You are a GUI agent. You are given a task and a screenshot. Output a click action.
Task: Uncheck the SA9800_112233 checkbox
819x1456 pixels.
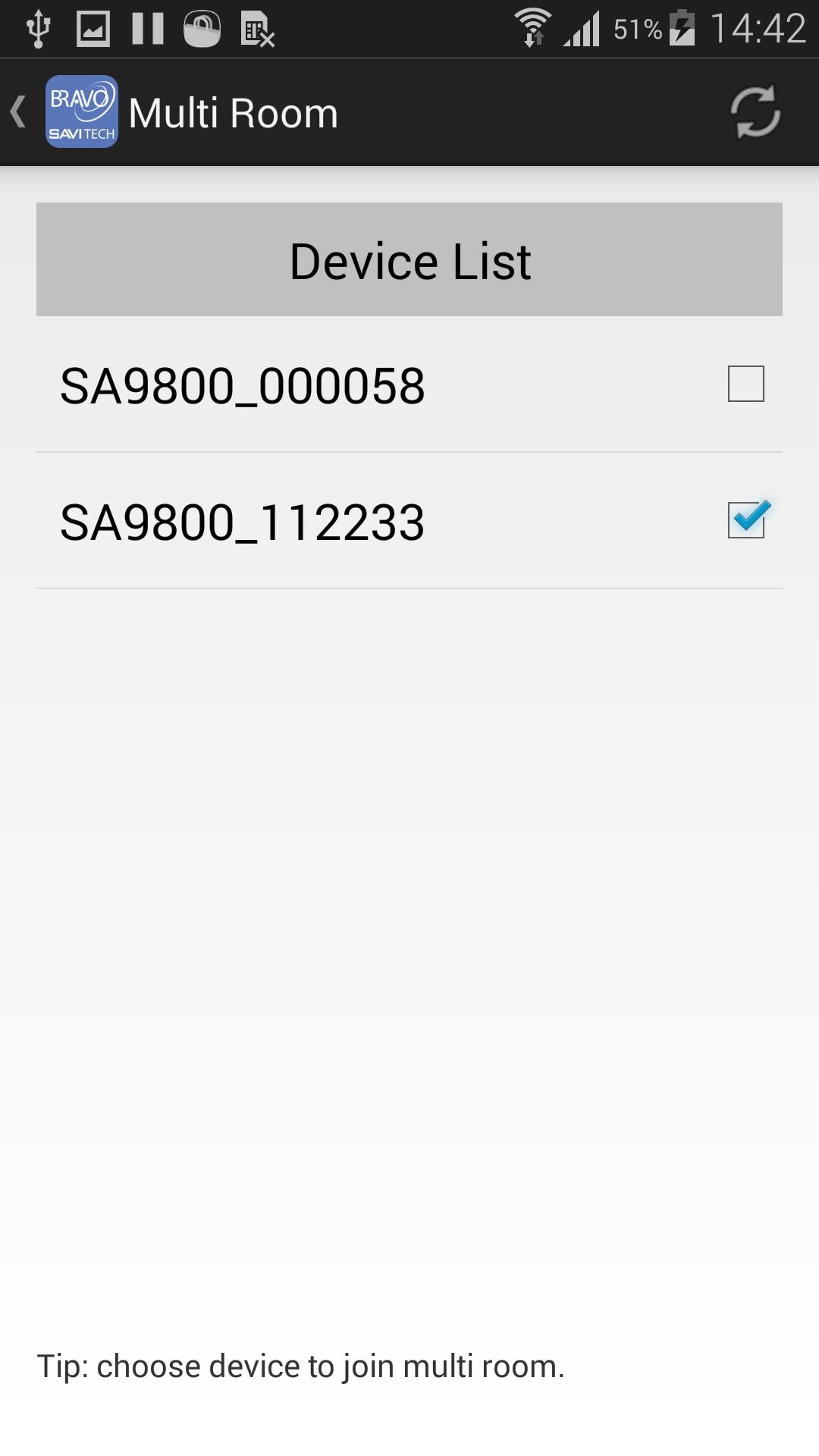click(745, 520)
